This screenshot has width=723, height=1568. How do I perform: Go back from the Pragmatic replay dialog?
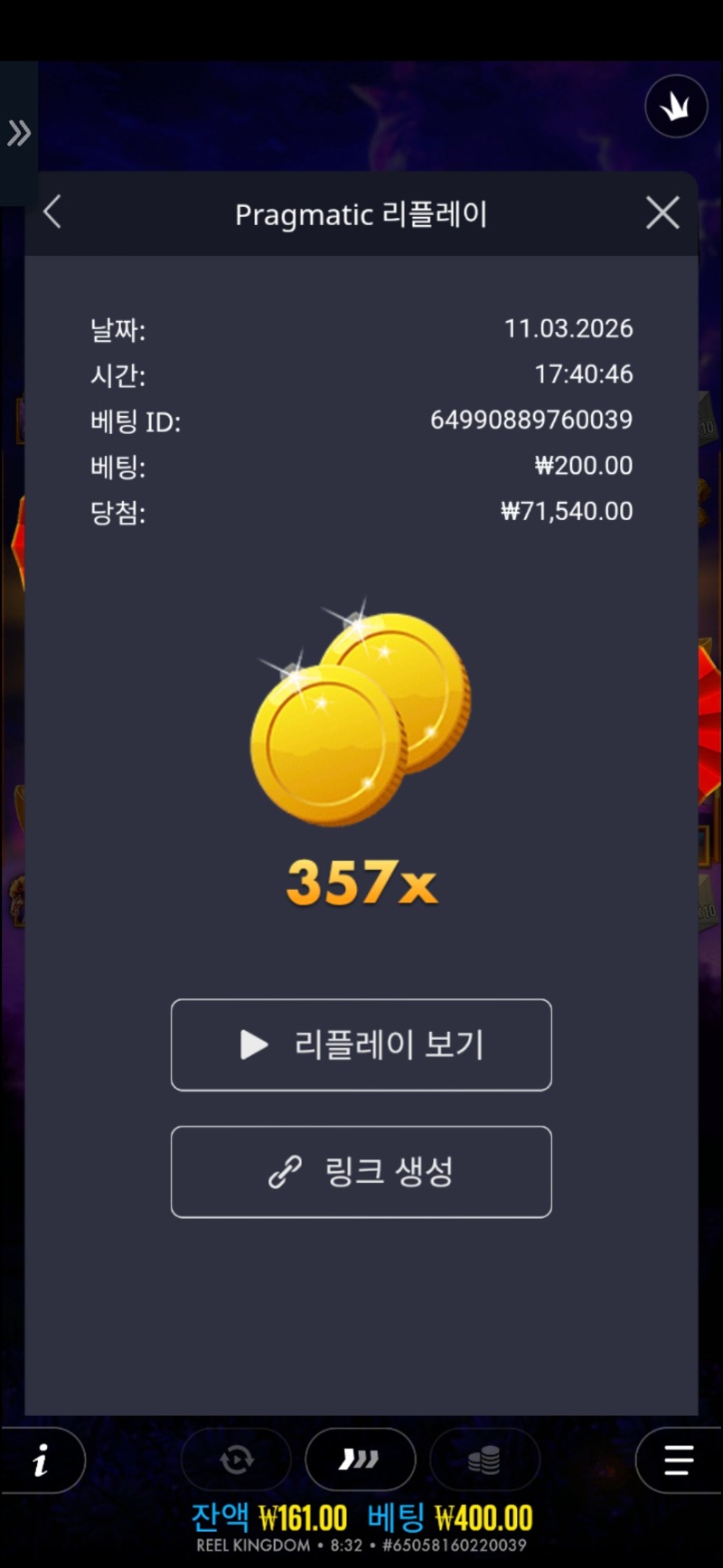52,213
